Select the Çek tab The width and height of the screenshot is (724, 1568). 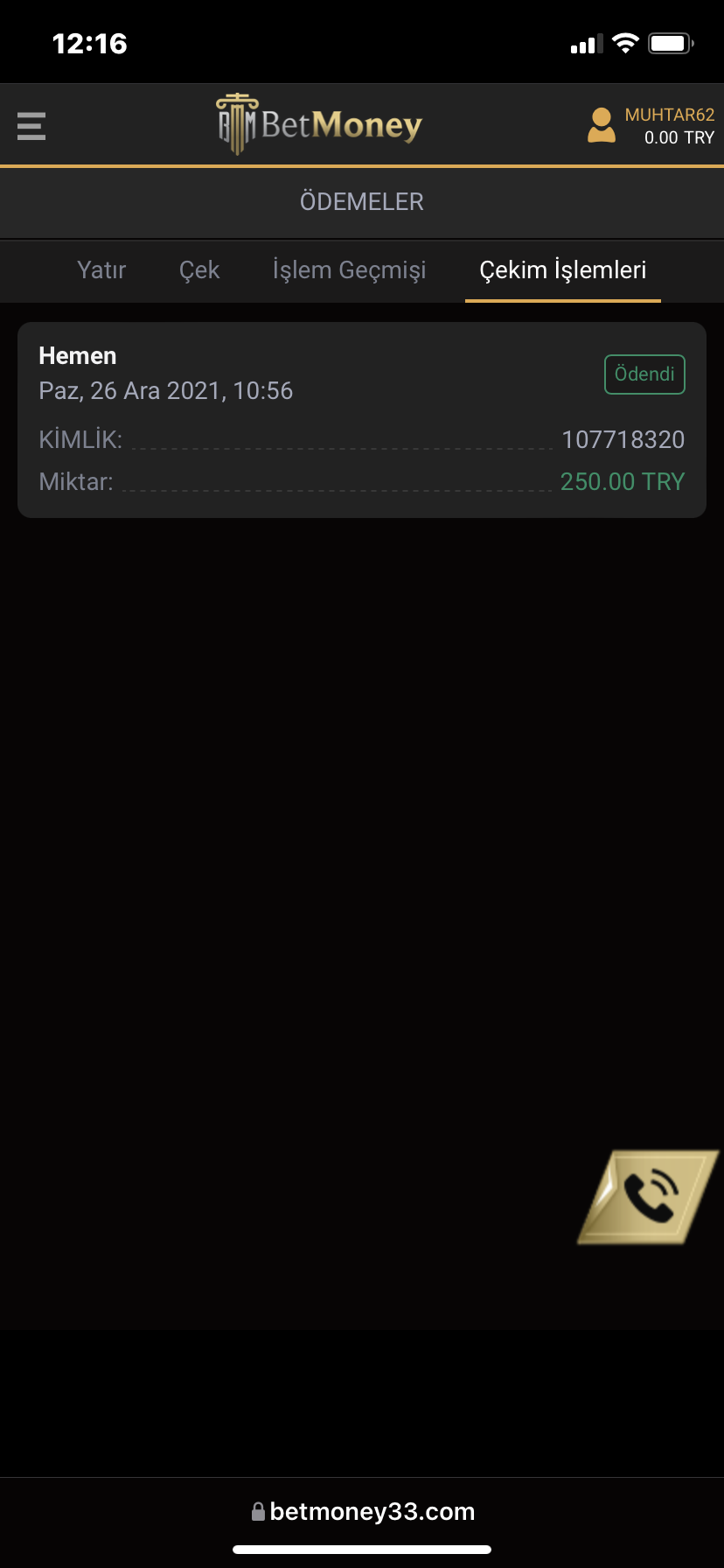coord(199,270)
